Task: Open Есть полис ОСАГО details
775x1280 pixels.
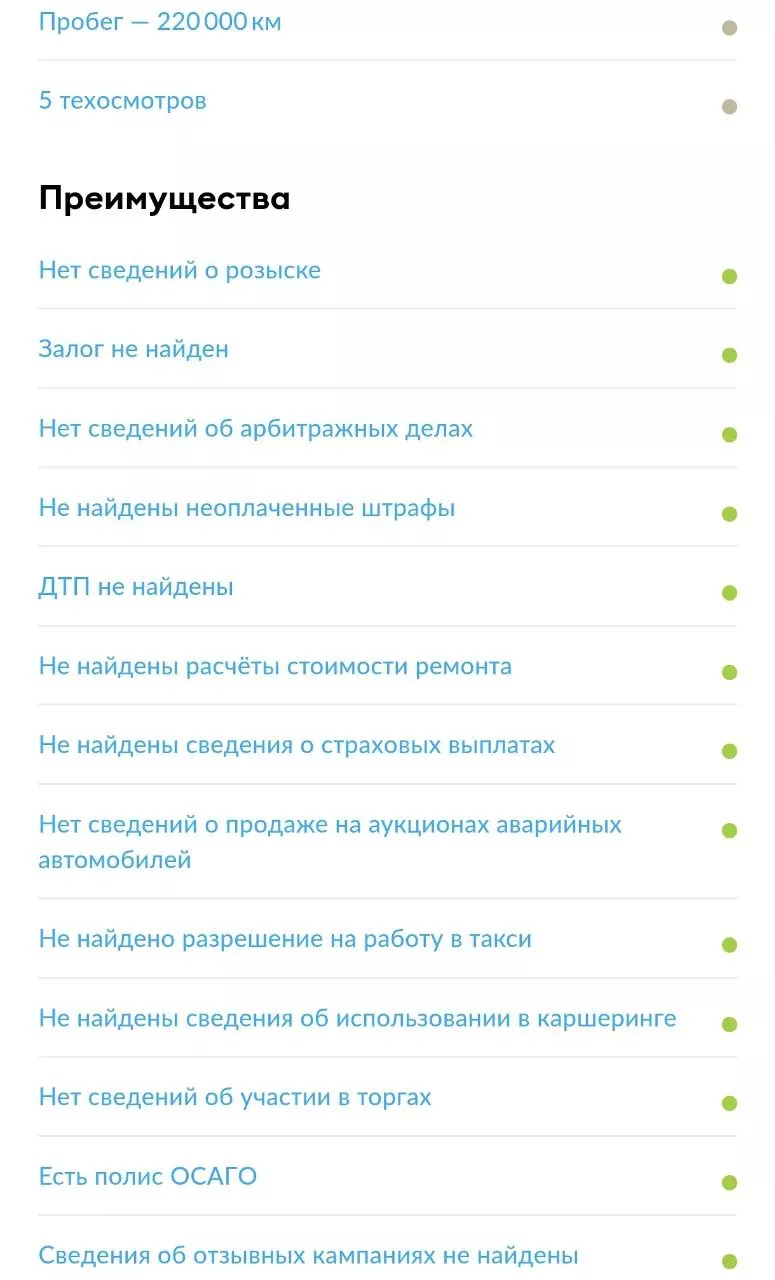Action: tap(148, 1176)
